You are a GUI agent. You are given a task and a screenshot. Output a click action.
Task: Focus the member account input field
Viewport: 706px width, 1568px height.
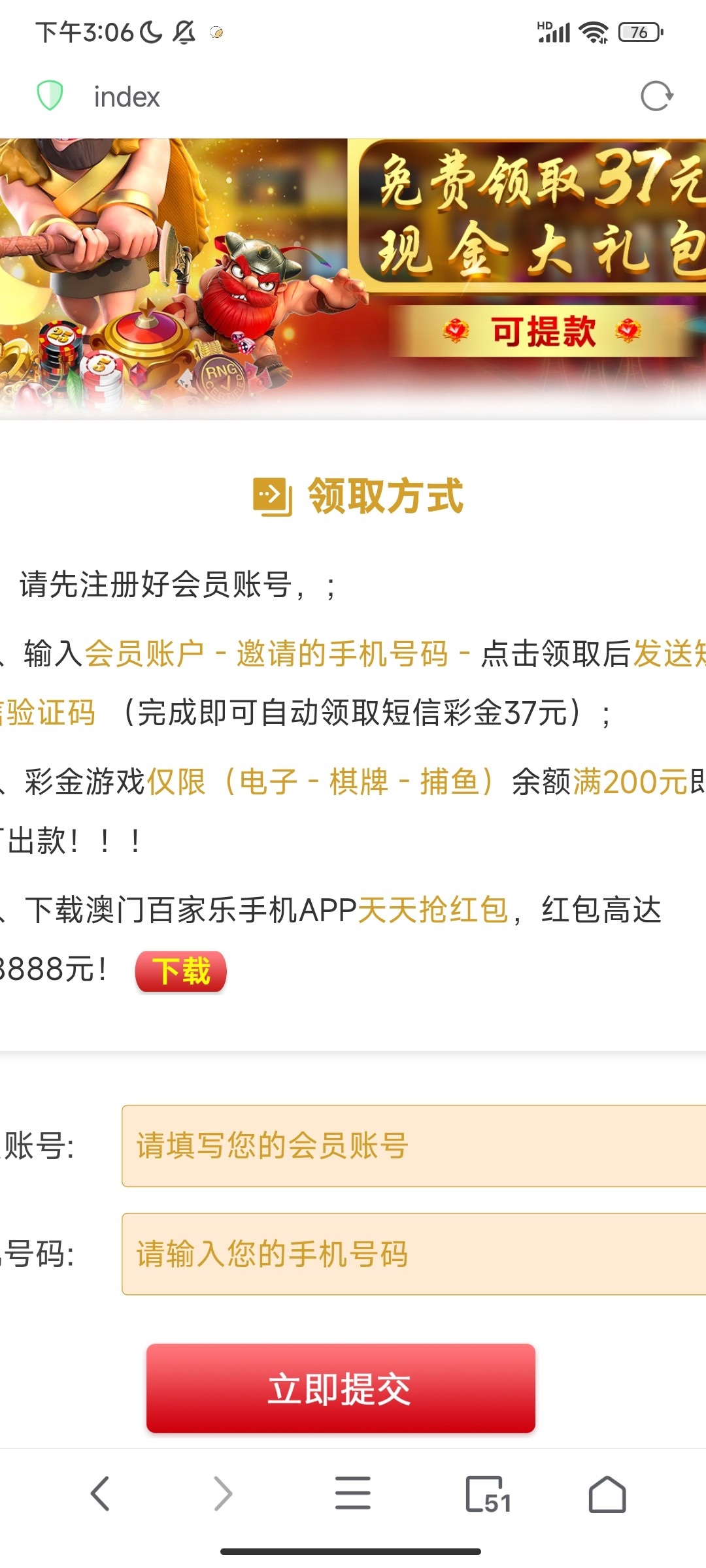click(413, 1146)
